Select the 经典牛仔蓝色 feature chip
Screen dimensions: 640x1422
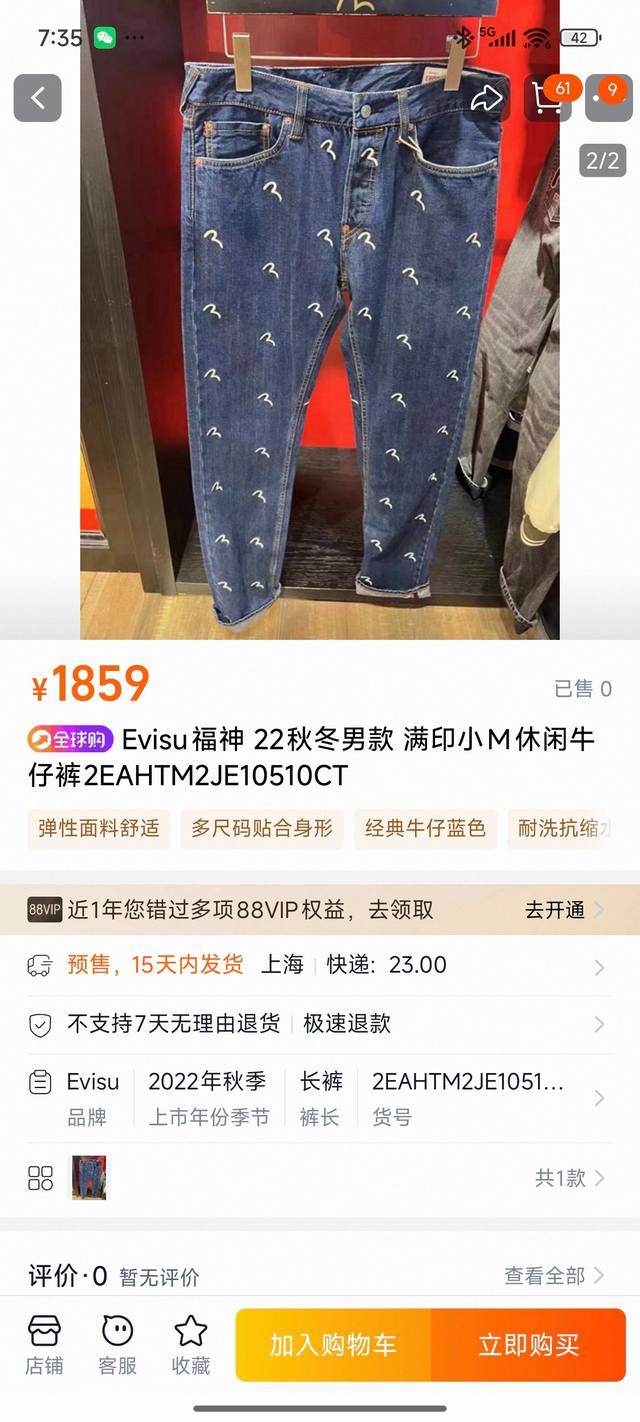pyautogui.click(x=425, y=829)
